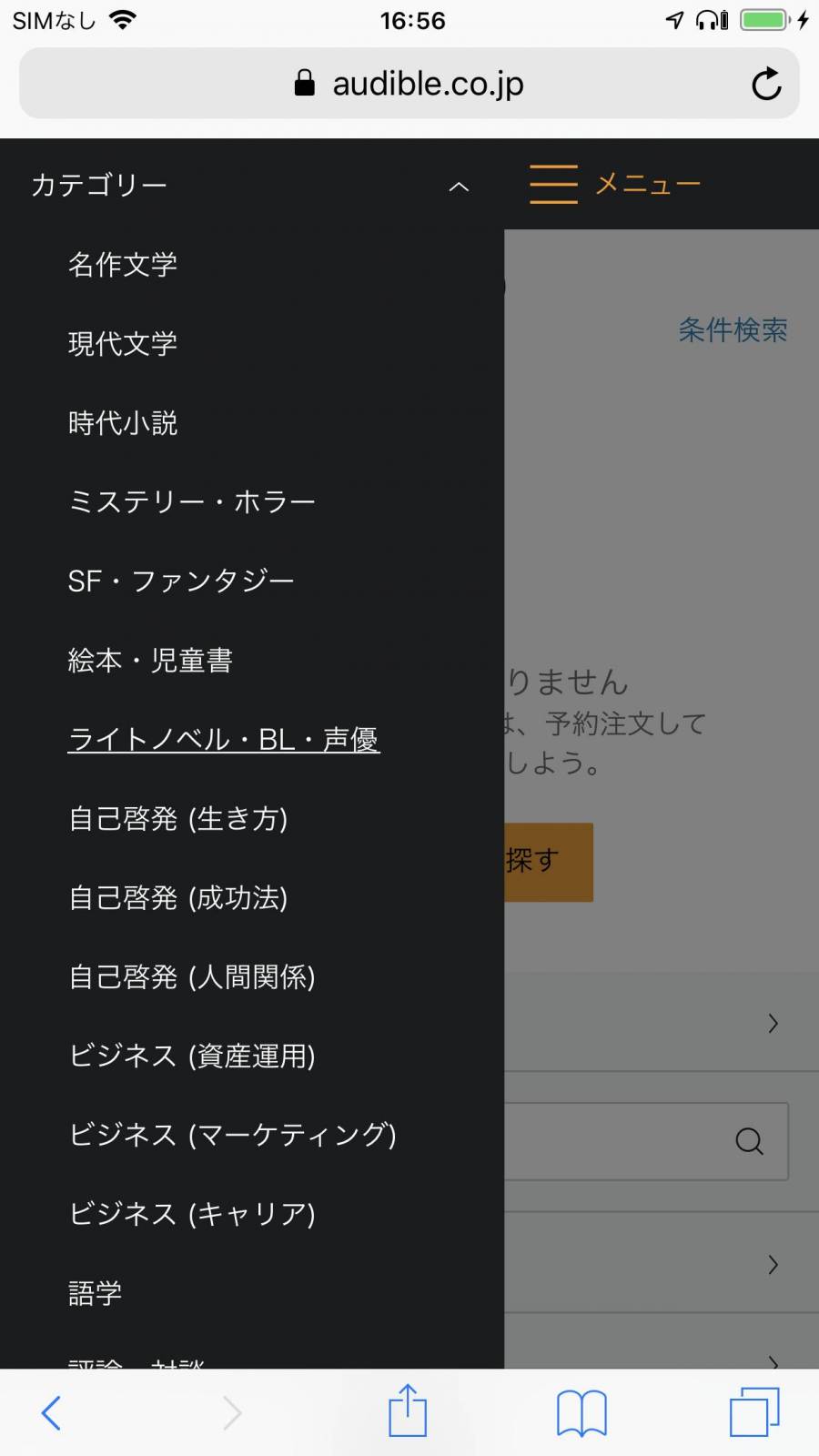Open the 語学 category
This screenshot has height=1456, width=819.
pos(96,1294)
